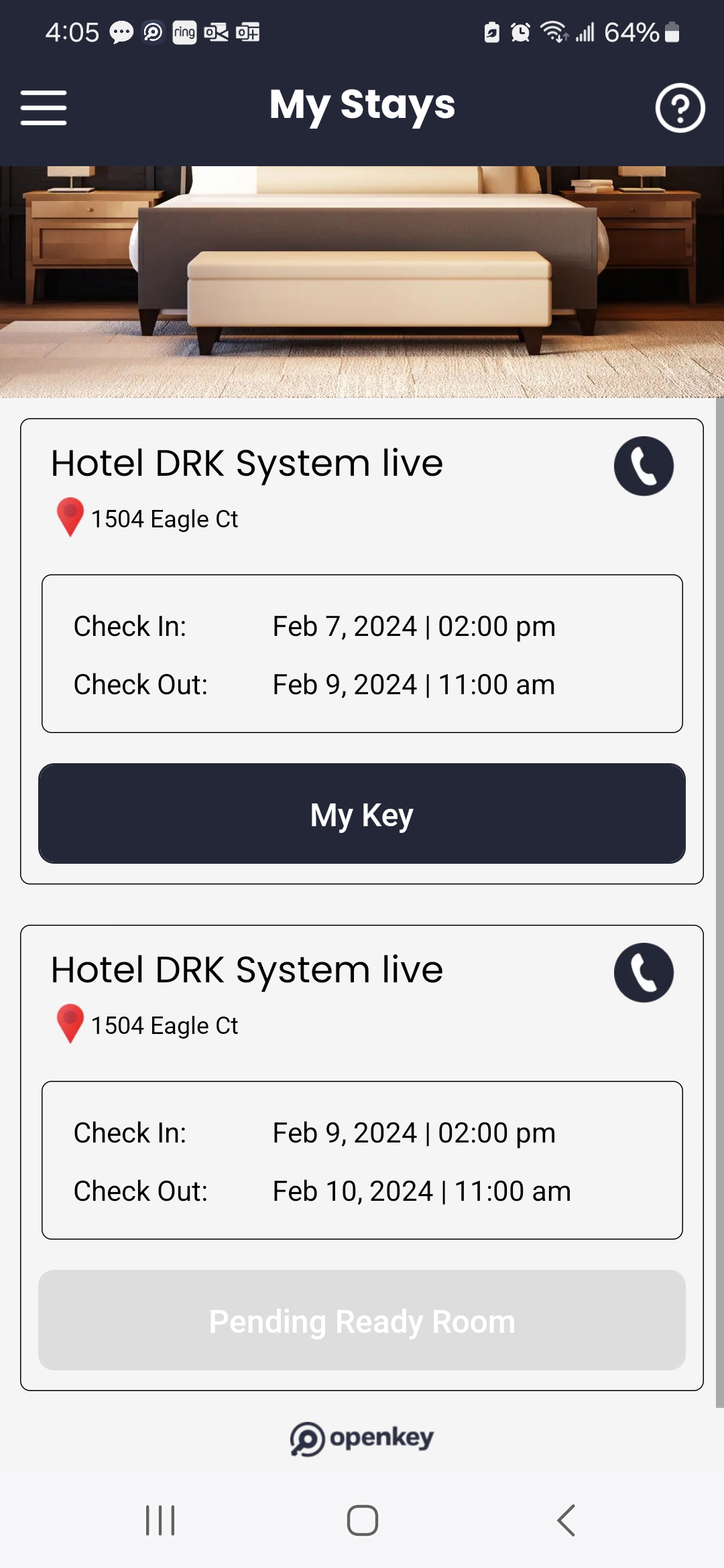Tap the location pin for the first stay
724x1568 pixels.
pyautogui.click(x=70, y=517)
